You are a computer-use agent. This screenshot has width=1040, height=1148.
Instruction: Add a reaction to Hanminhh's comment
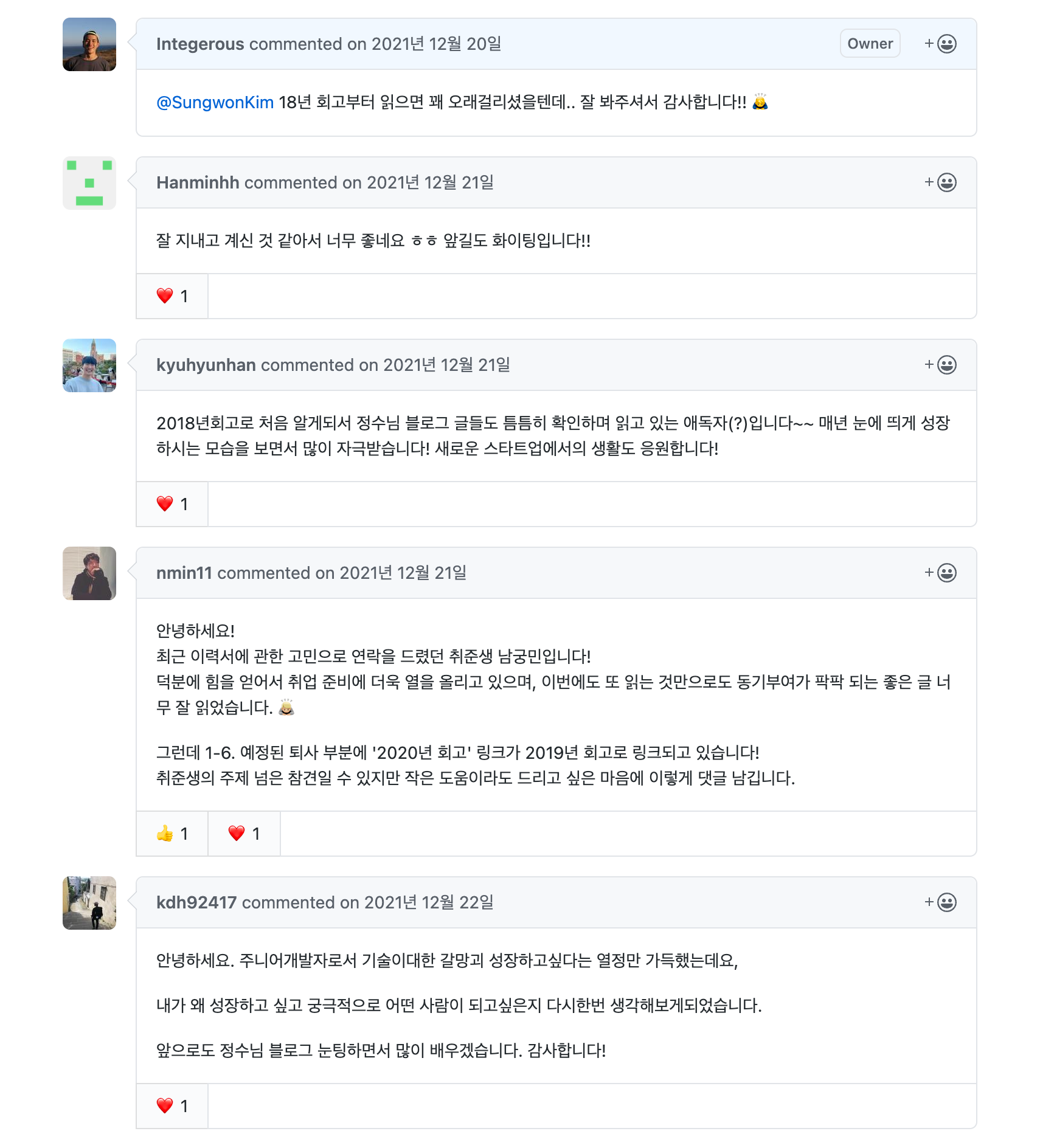click(940, 182)
